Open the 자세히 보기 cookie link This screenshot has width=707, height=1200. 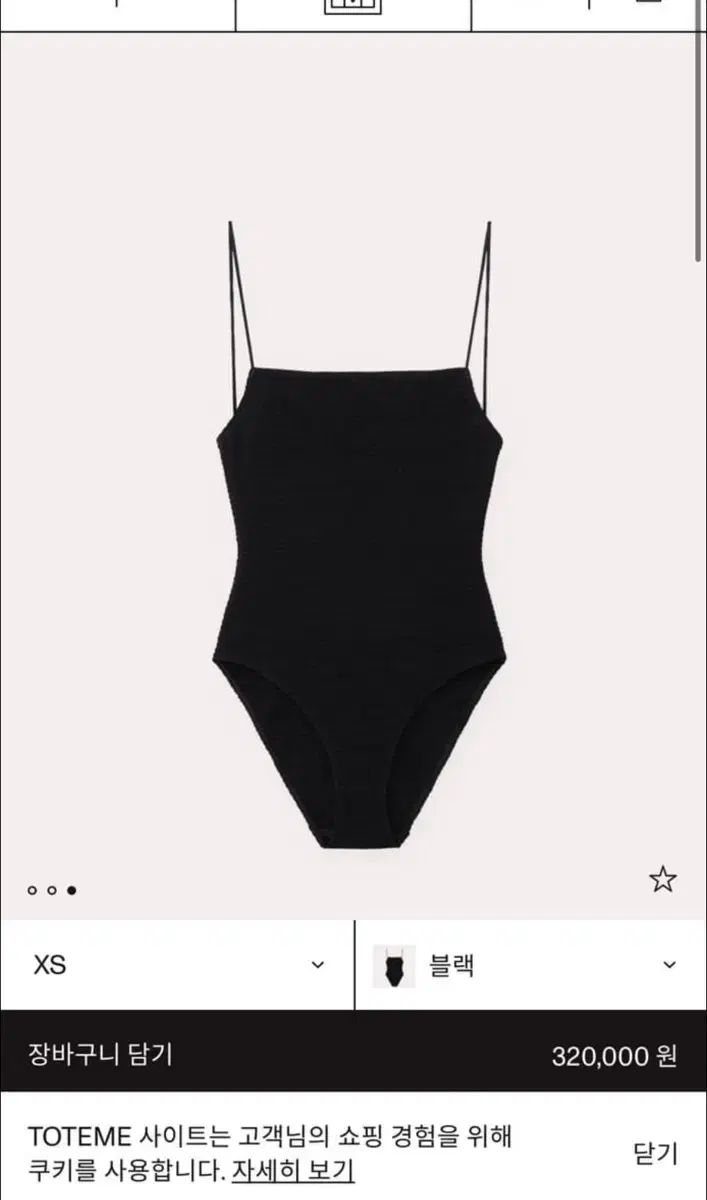(x=293, y=1170)
